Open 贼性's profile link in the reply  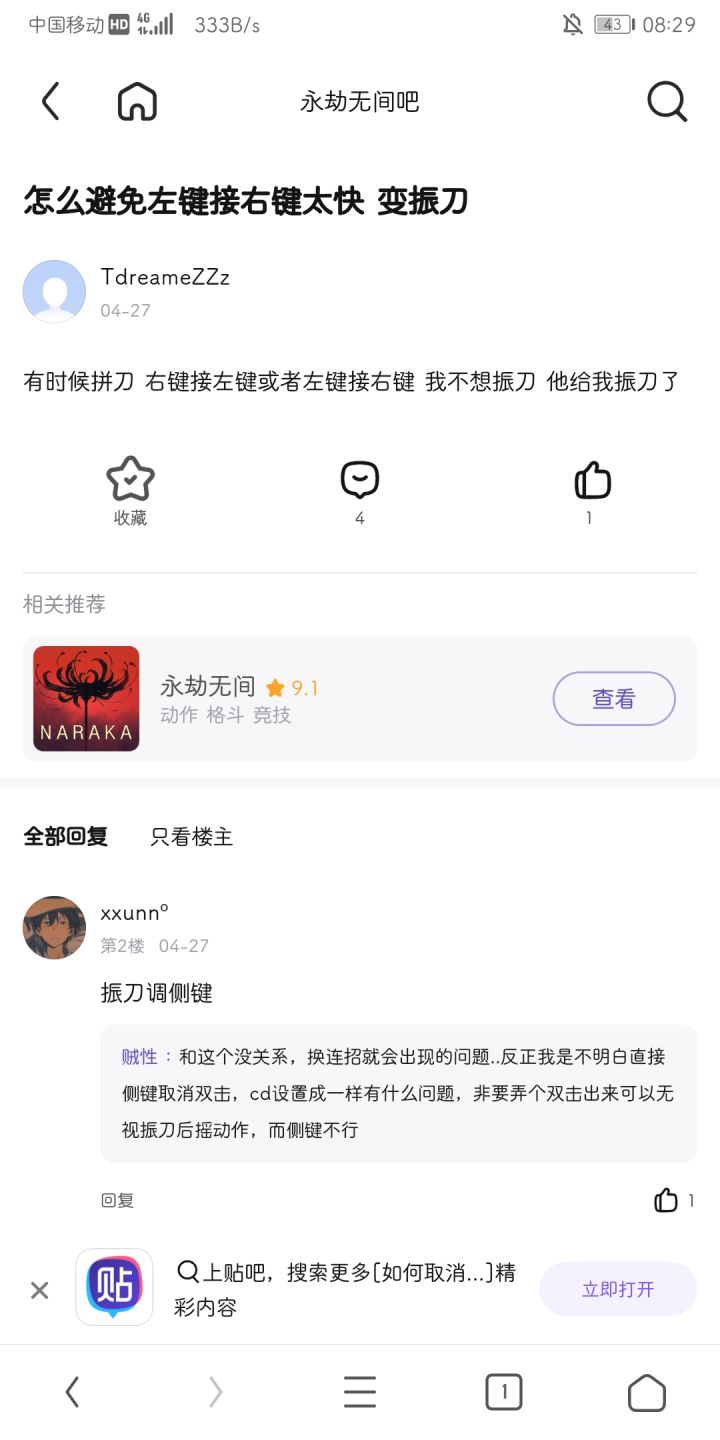click(141, 1057)
